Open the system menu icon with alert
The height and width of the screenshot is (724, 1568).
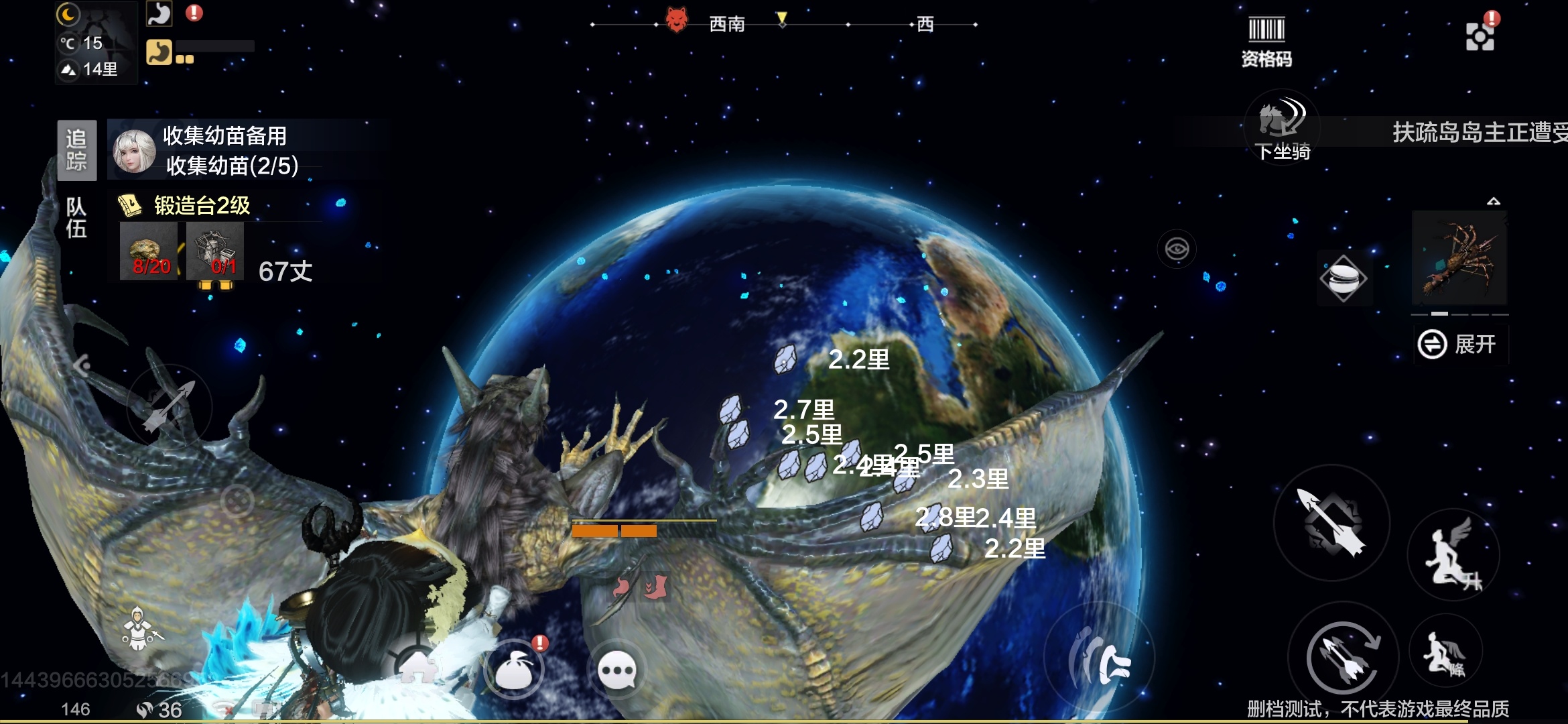pyautogui.click(x=1480, y=35)
